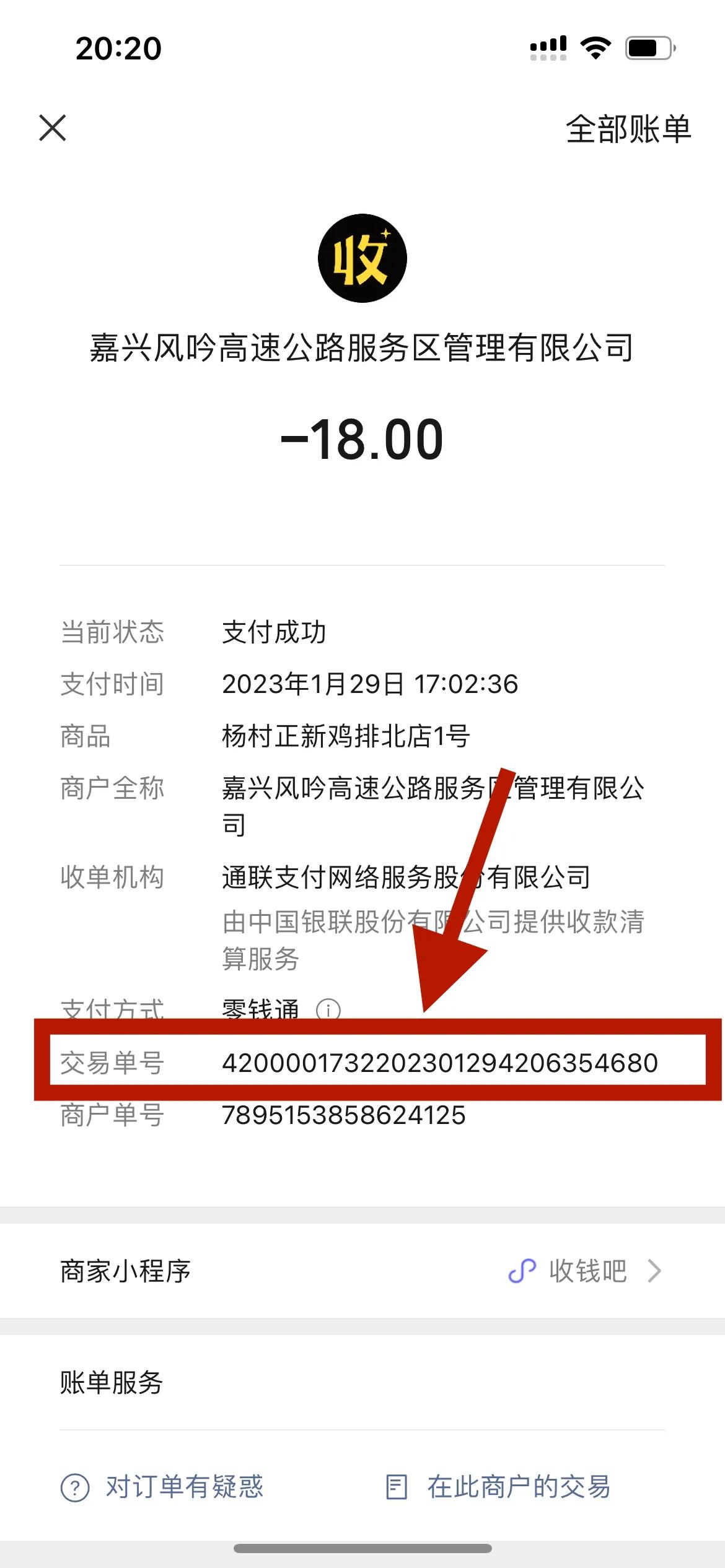
Task: Tap the 收钱吧 mini program icon
Action: point(522,1270)
